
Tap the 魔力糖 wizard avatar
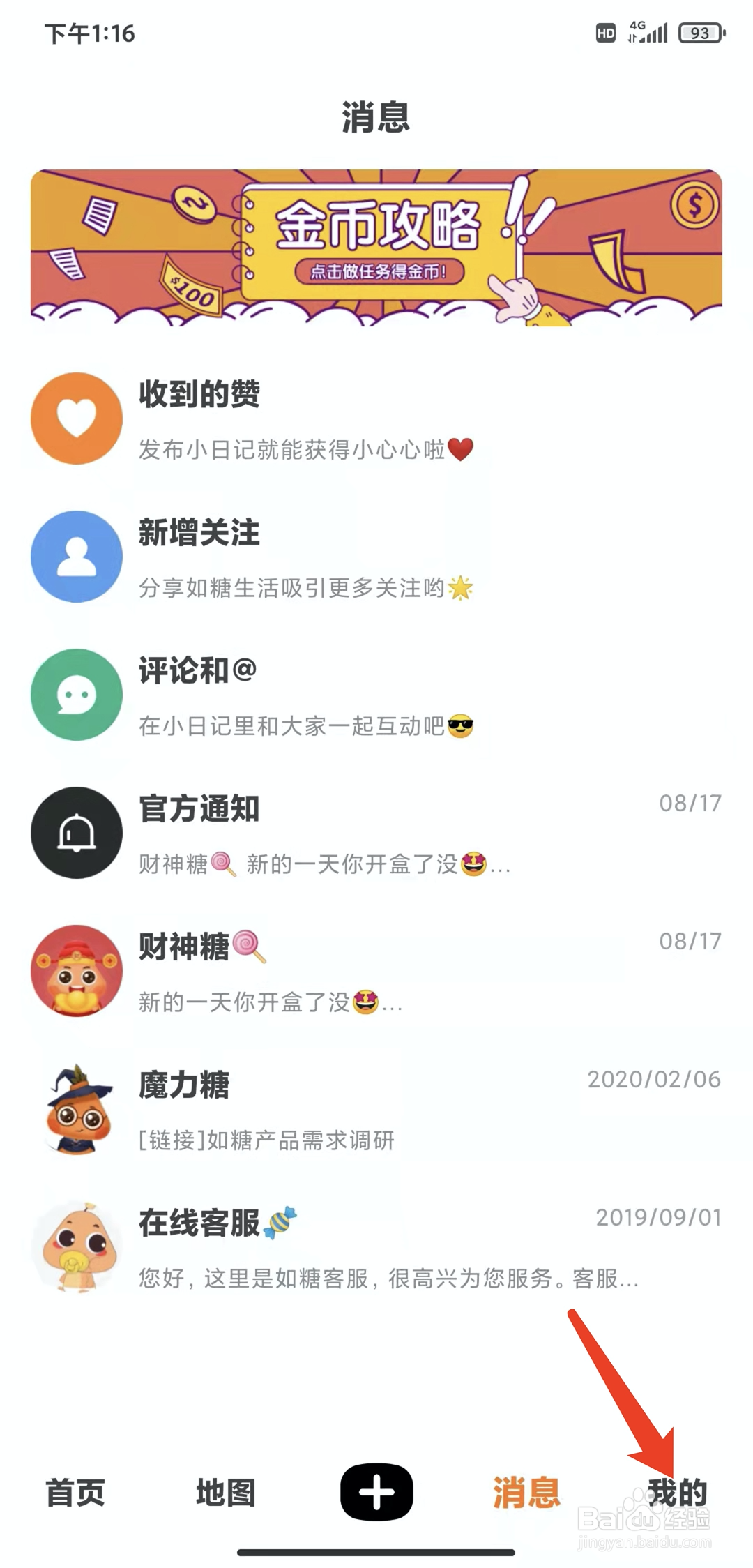(77, 1109)
